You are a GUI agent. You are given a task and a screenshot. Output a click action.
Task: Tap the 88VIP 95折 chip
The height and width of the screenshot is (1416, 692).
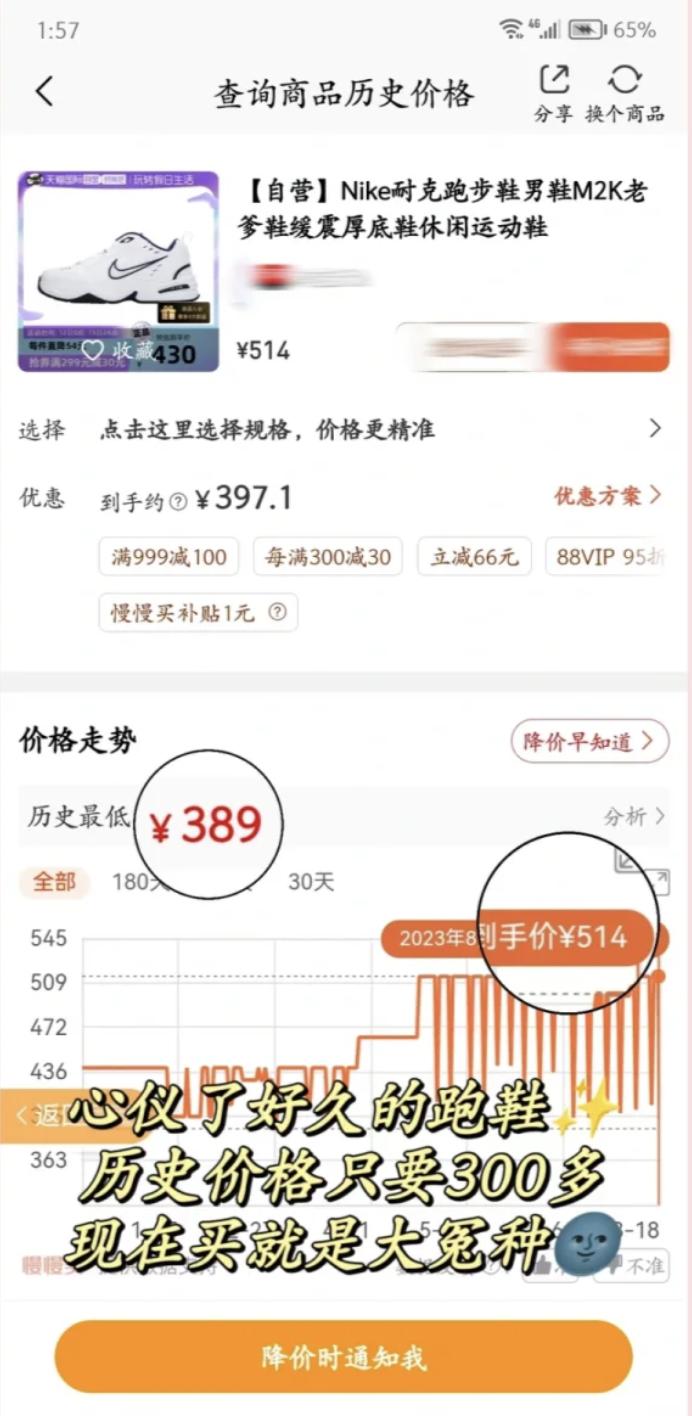(609, 557)
